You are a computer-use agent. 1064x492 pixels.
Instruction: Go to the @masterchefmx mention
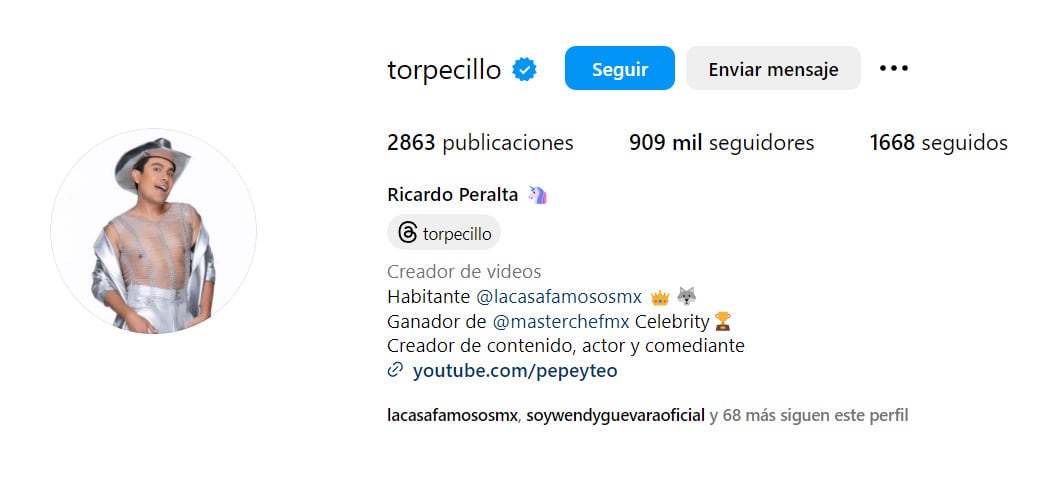[561, 322]
